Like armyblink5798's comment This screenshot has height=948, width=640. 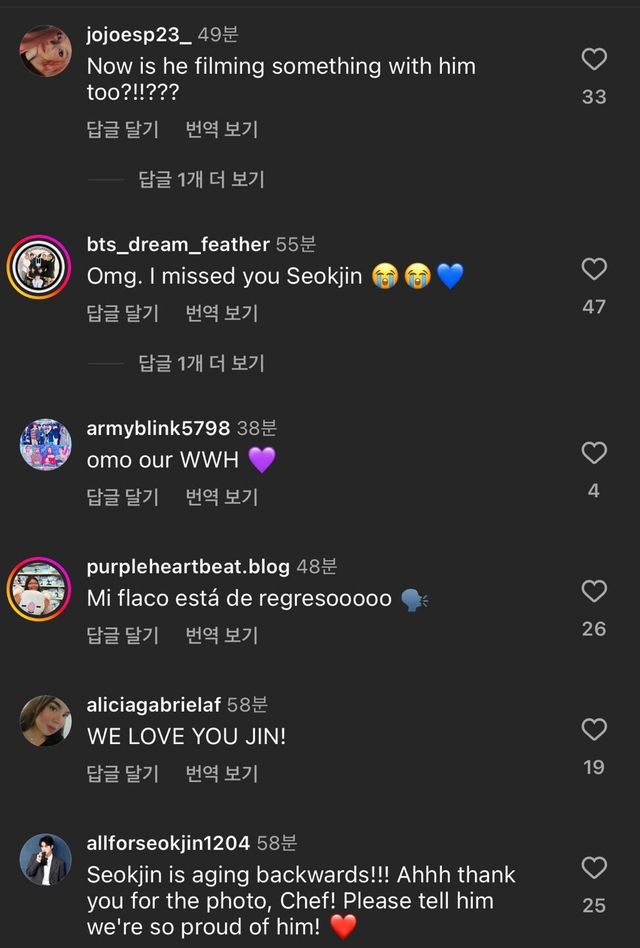click(x=594, y=454)
